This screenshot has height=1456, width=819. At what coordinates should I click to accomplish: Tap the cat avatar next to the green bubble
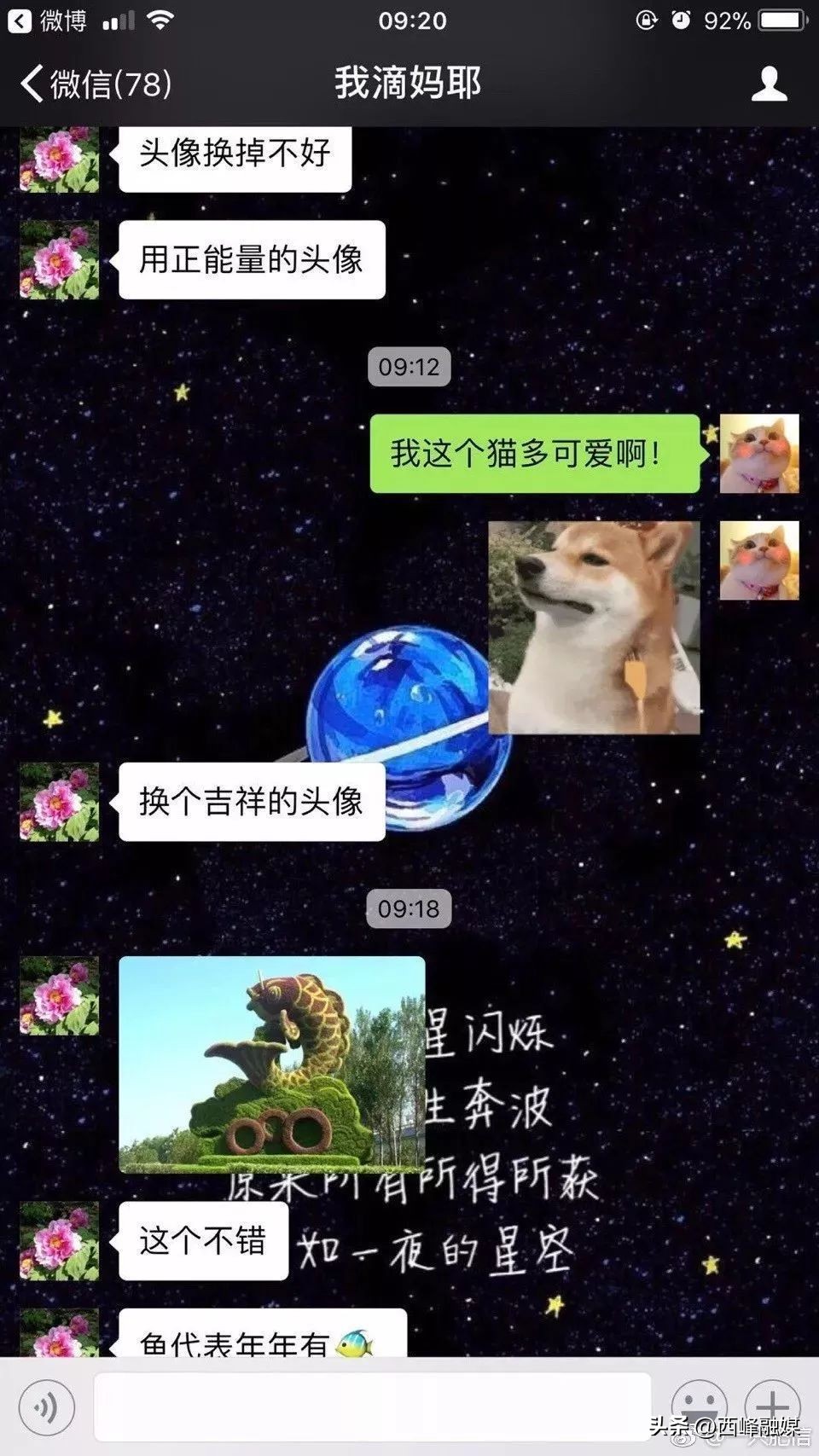click(758, 452)
